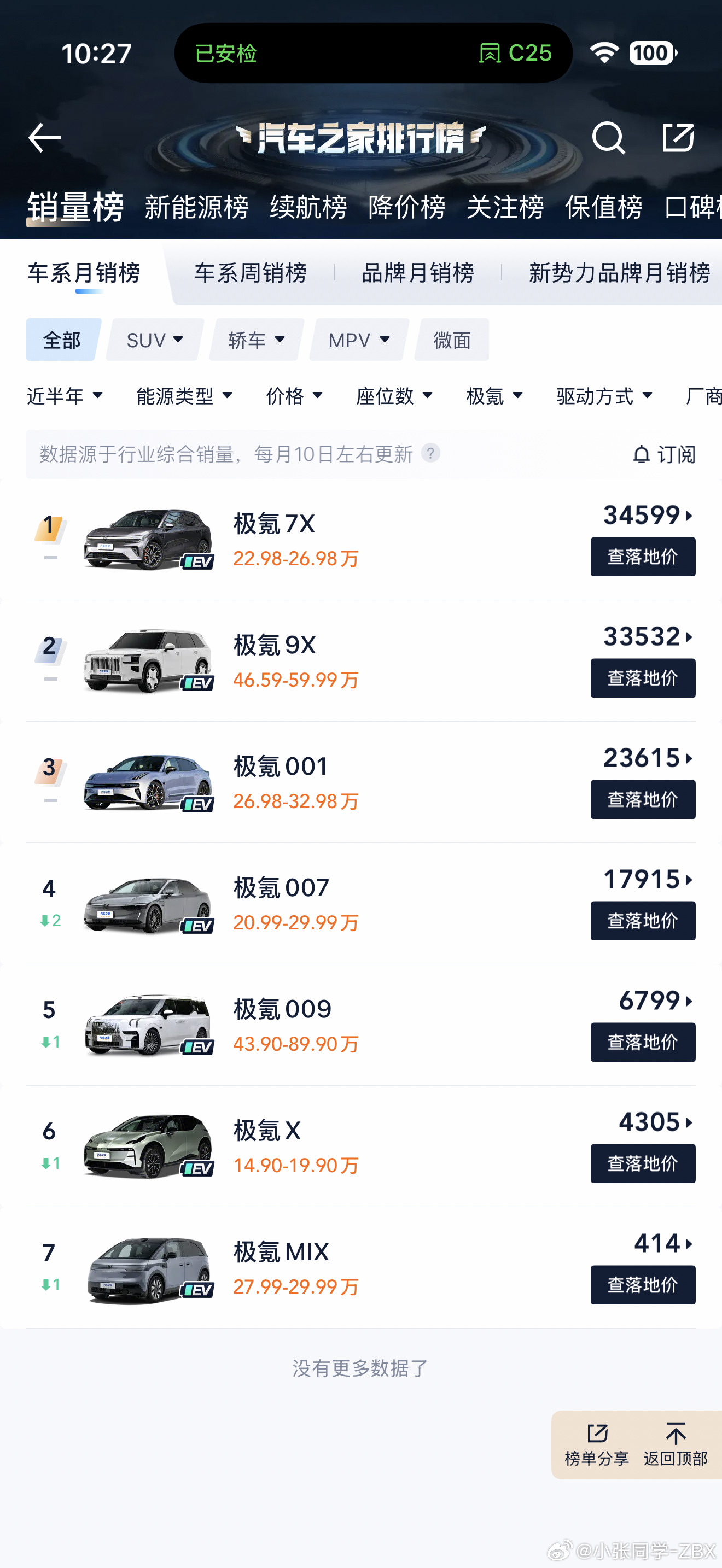Open the 能源类型 dropdown
This screenshot has width=722, height=1568.
(184, 396)
